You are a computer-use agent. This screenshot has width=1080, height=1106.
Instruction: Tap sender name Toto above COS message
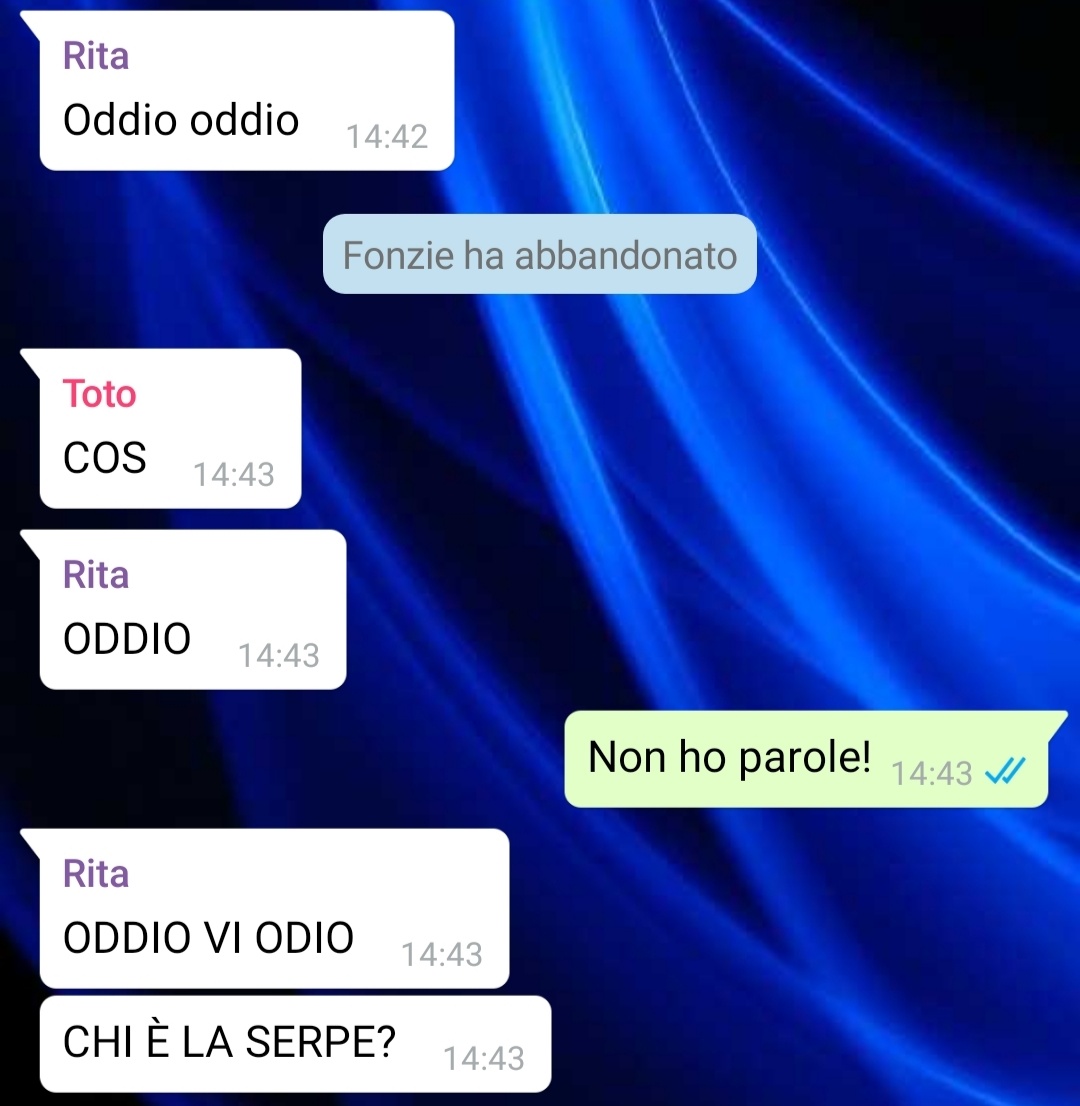point(99,394)
